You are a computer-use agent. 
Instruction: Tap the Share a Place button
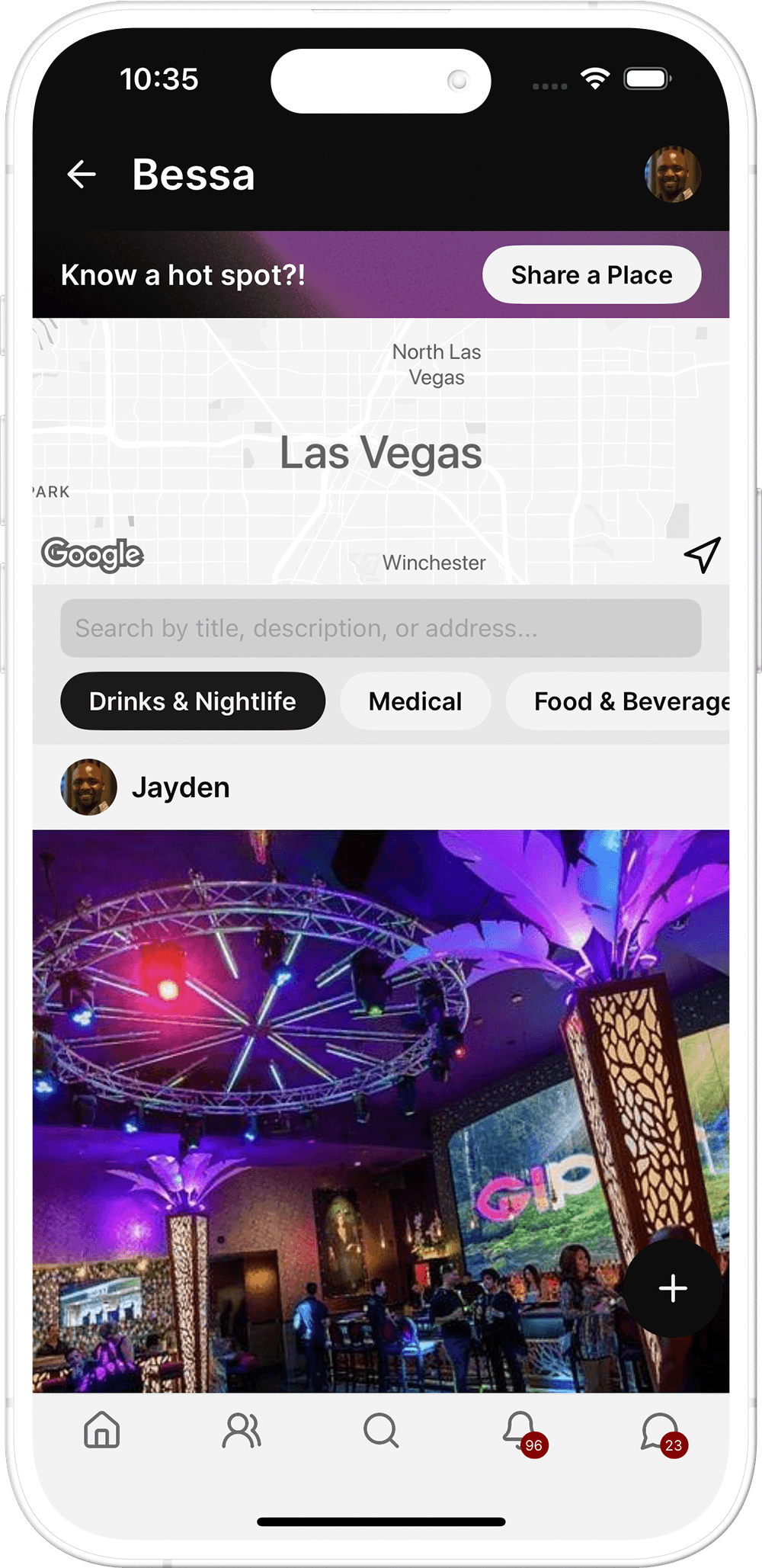point(591,275)
